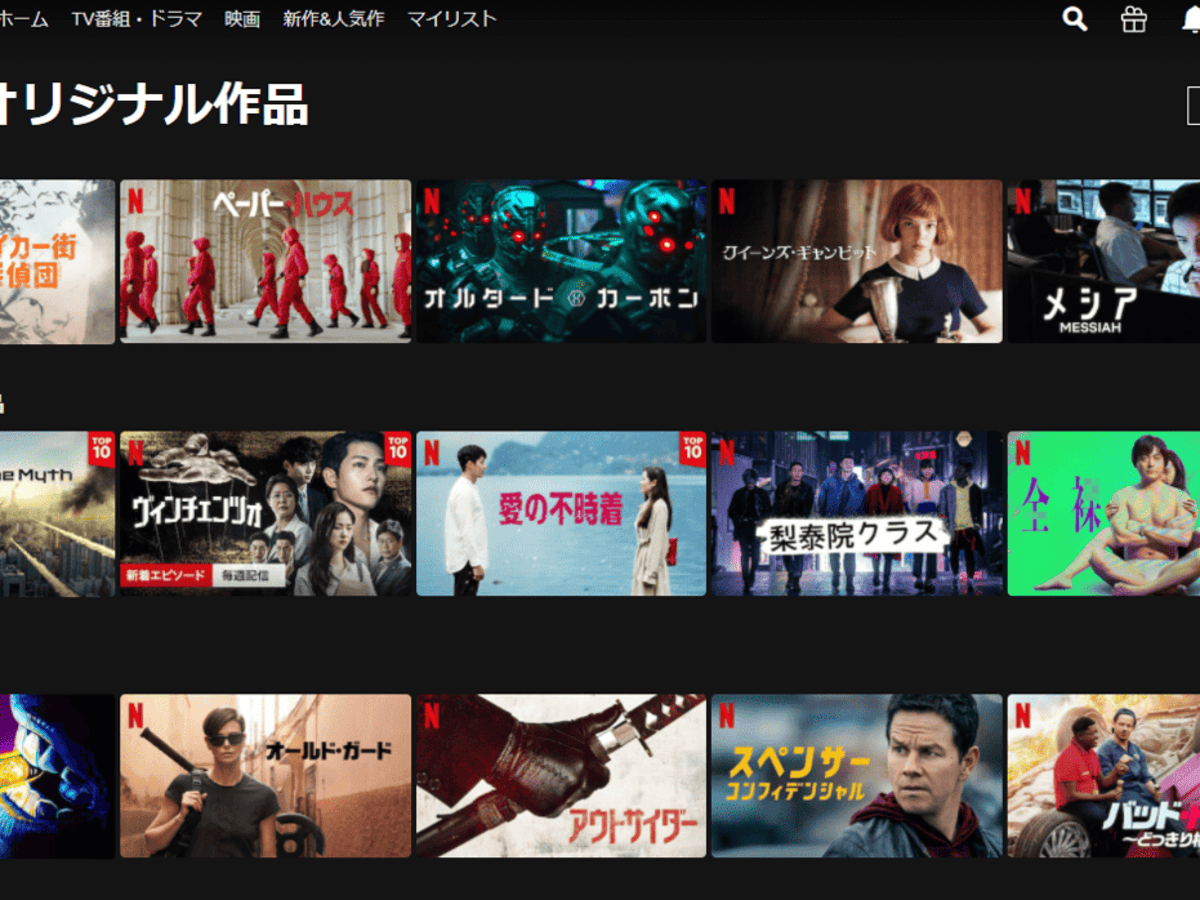Open the gift box icon
Screen dimensions: 1200x900
tap(1134, 19)
